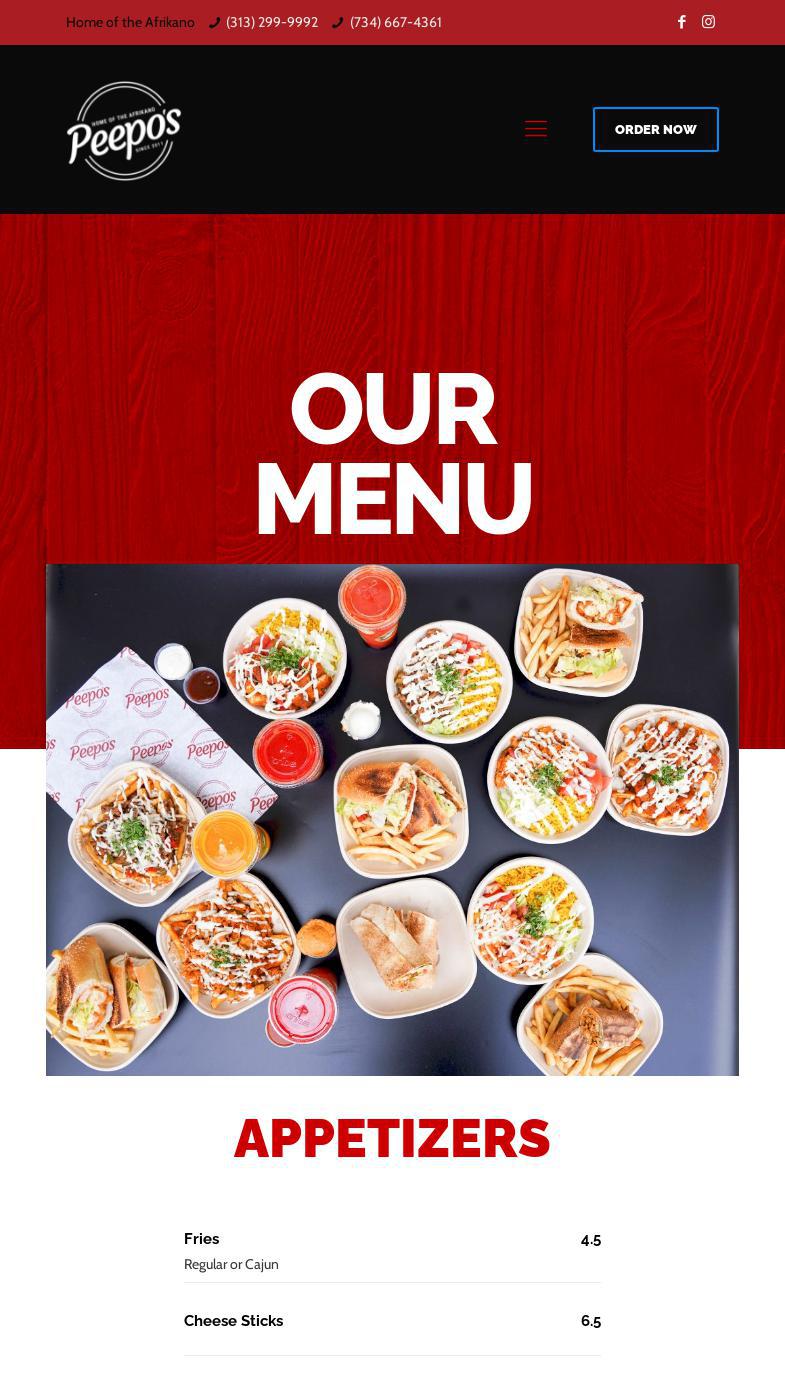Call the (734) 667-4361 phone number

395,22
